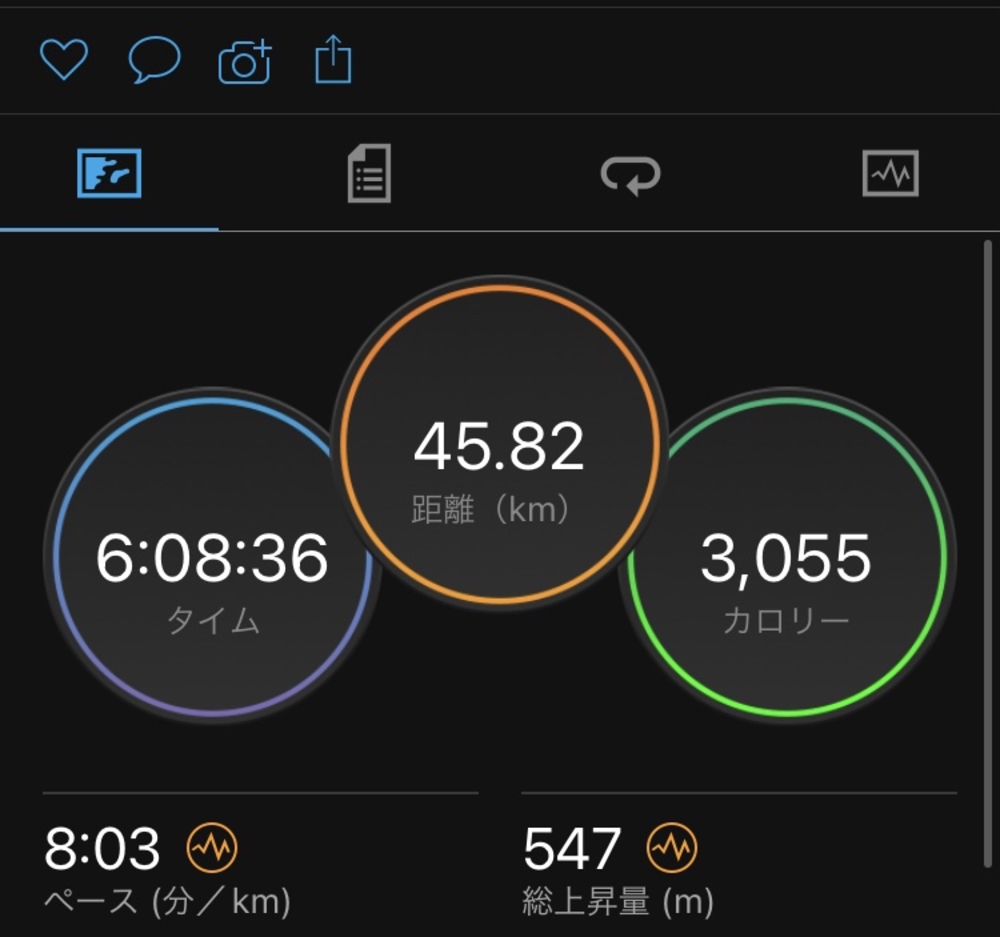Image resolution: width=1000 pixels, height=937 pixels.
Task: Open the pace chart icon next to 8:03
Action: 212,848
